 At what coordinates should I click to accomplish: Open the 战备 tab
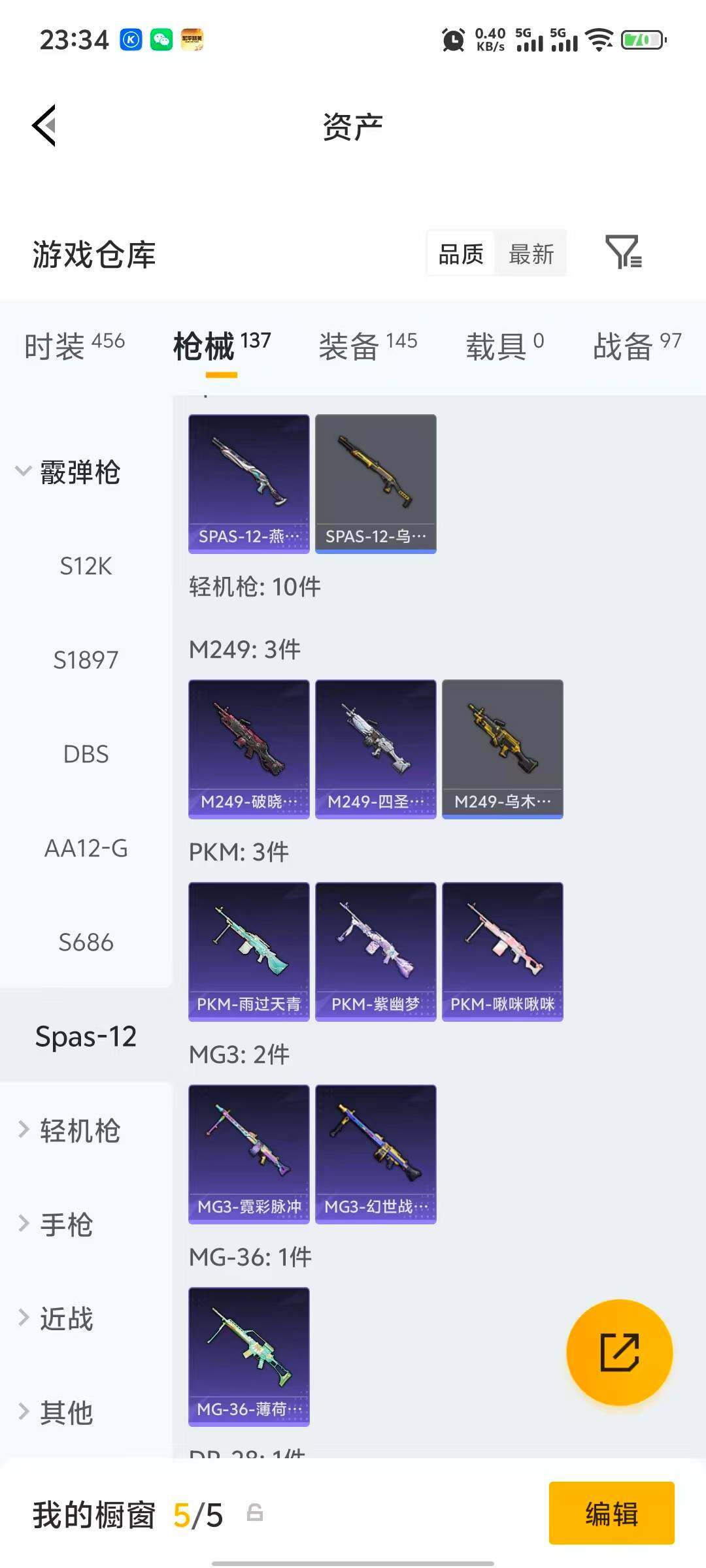tap(636, 345)
